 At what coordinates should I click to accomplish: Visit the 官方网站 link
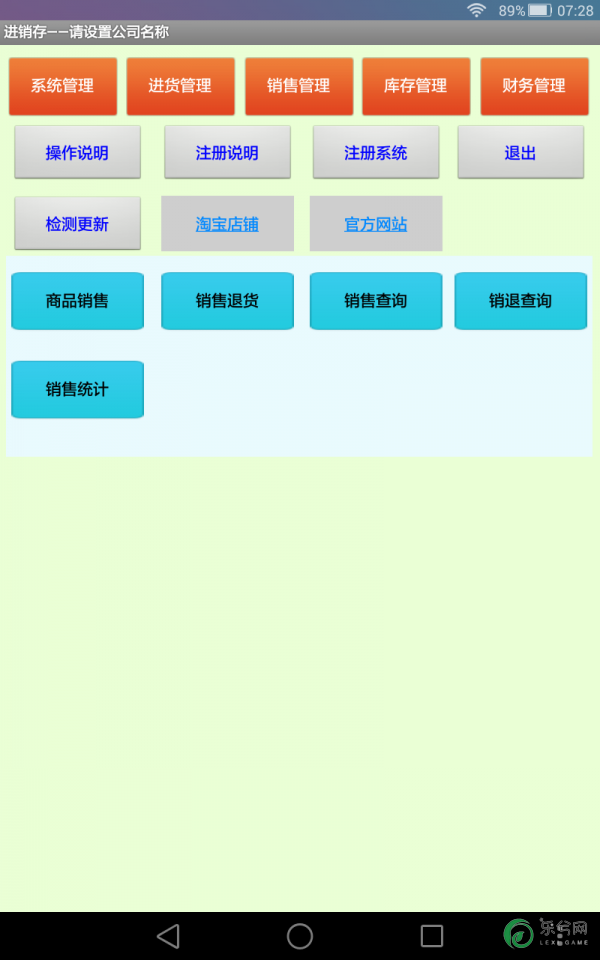[376, 223]
